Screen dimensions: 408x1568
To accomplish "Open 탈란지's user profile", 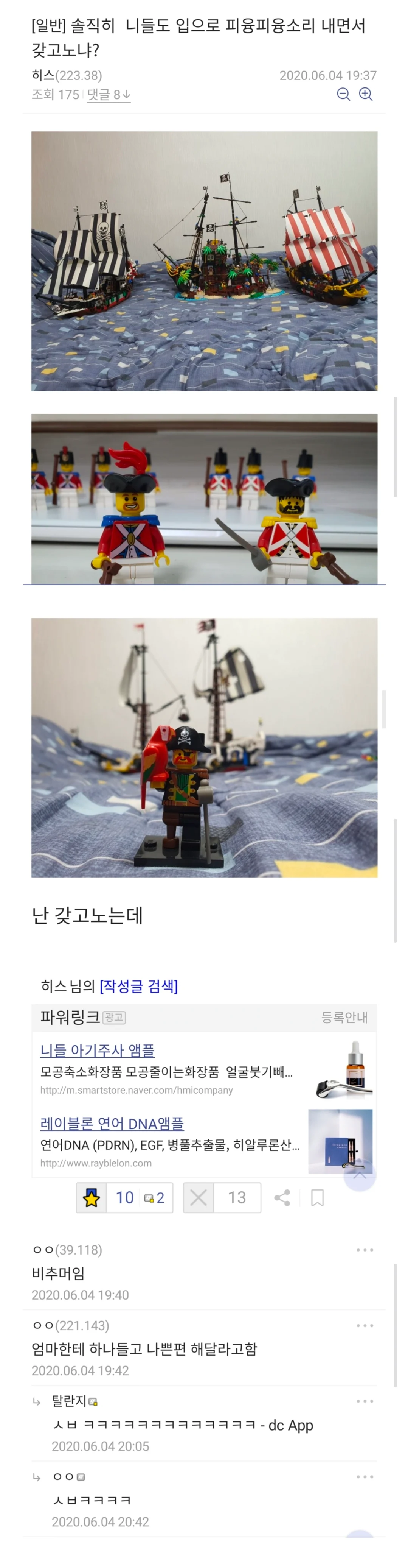I will [69, 1401].
